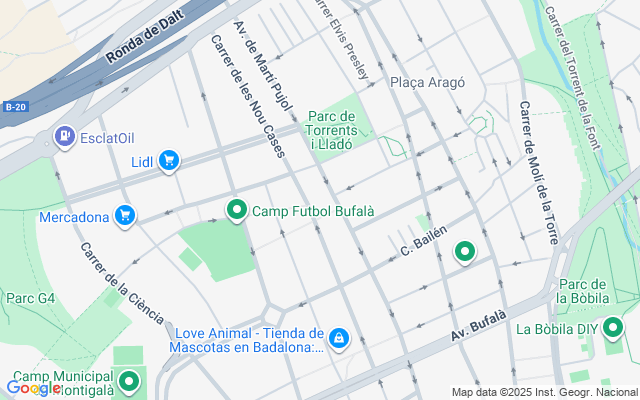The image size is (640, 400).
Task: Open the Lidl store marker
Action: pyautogui.click(x=168, y=161)
